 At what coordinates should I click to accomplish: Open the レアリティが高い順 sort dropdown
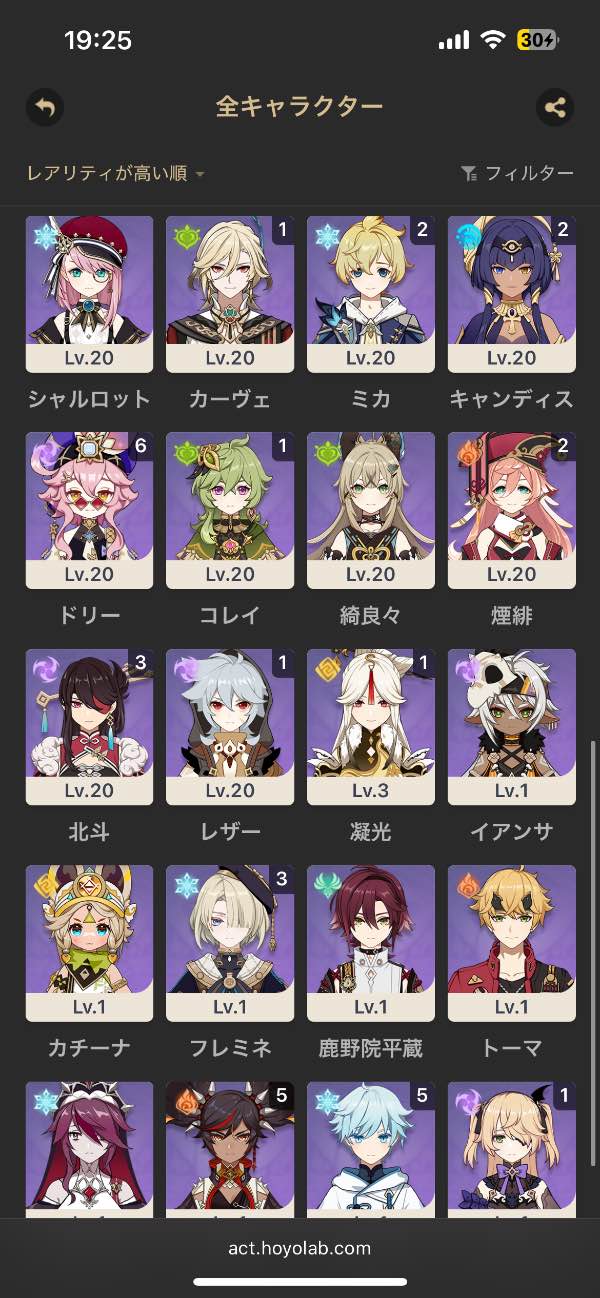[116, 174]
